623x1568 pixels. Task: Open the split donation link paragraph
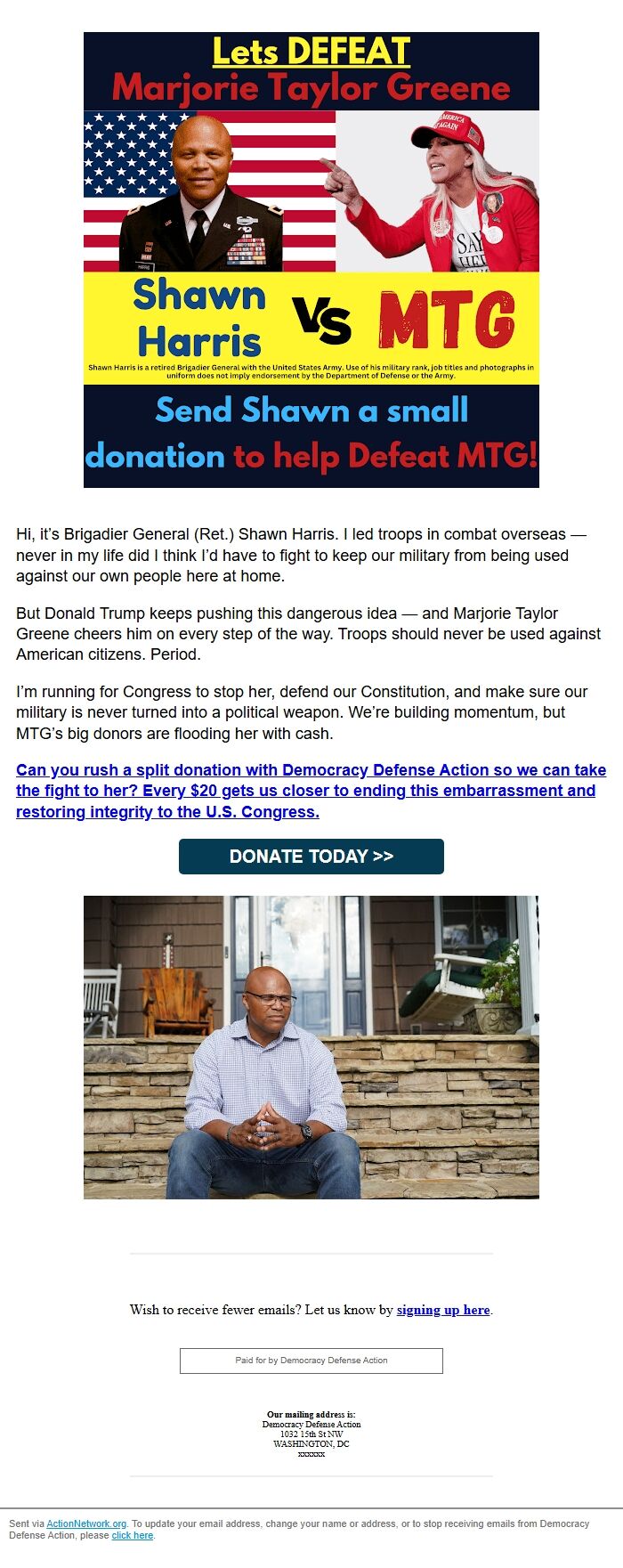click(x=311, y=791)
